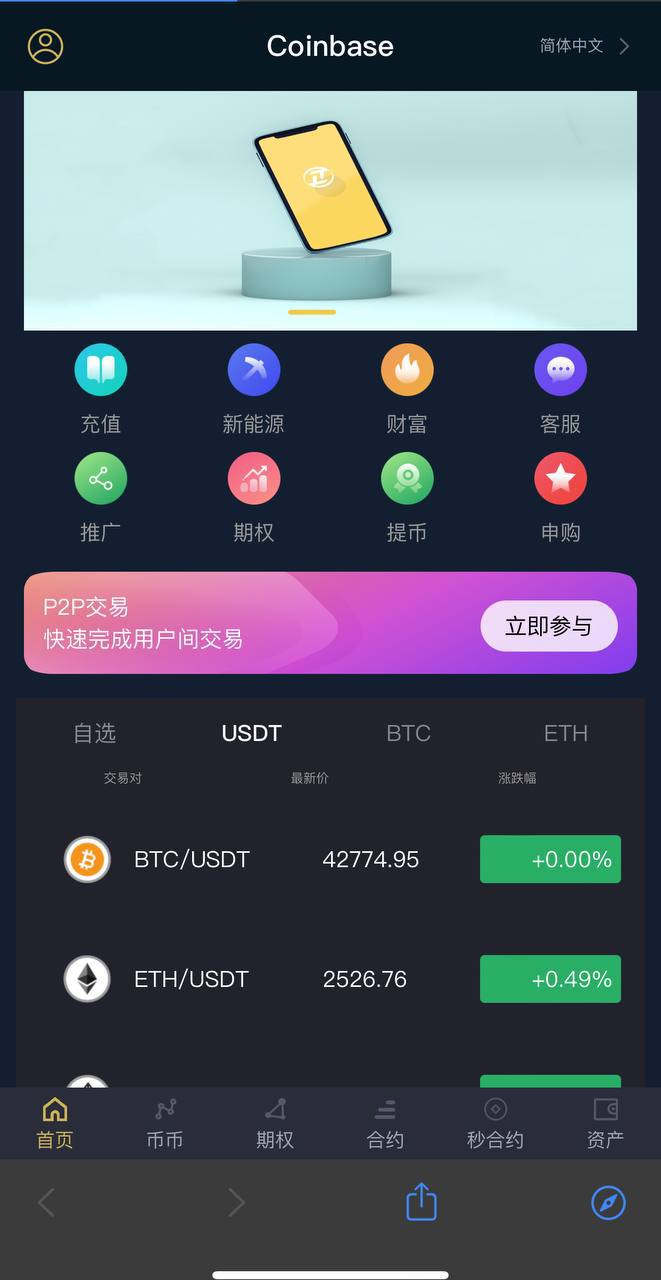Viewport: 661px width, 1280px height.
Task: Go to 秒合约 bottom tab
Action: (495, 1123)
